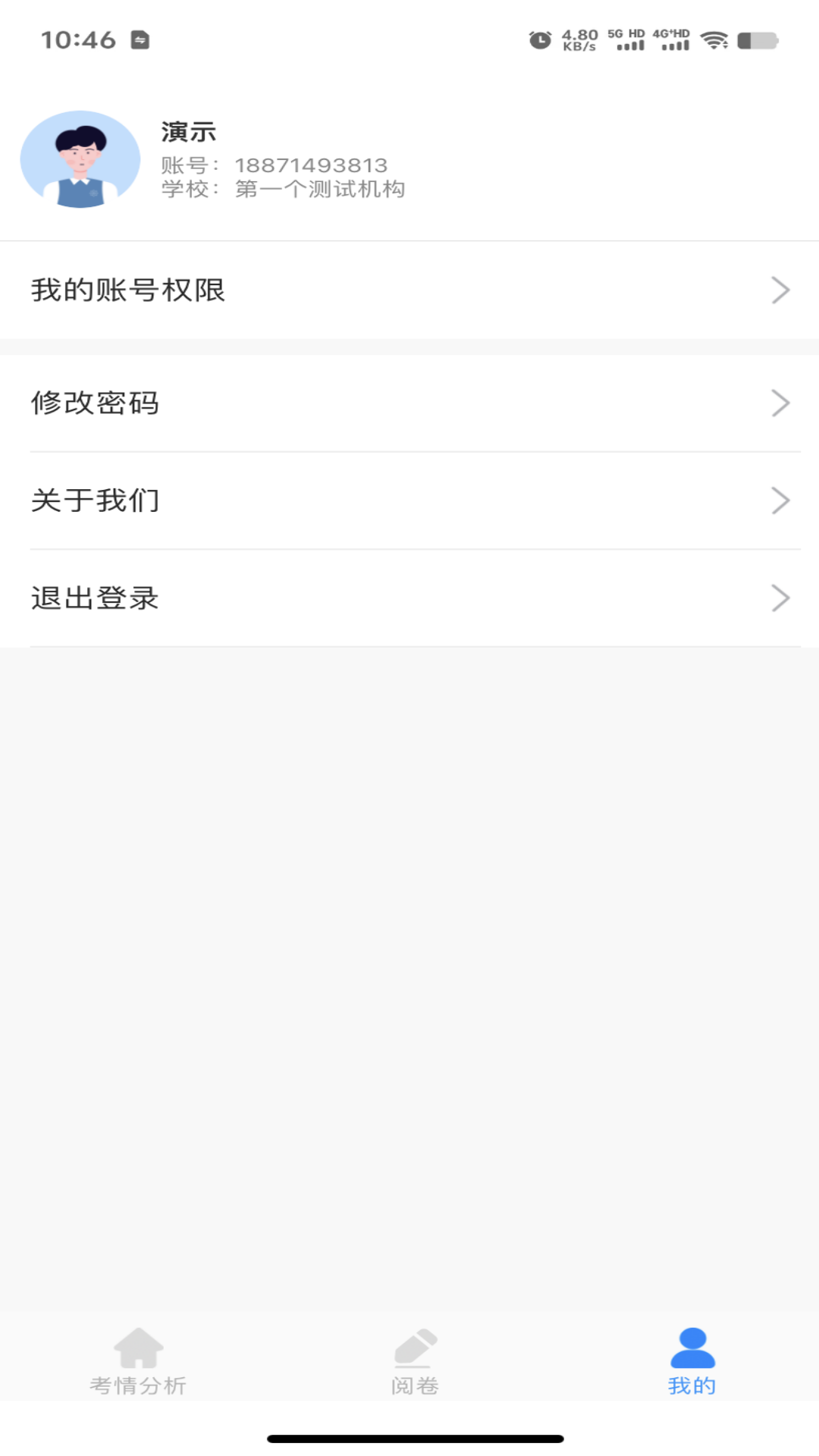Expand the chevron beside 关于我们
The height and width of the screenshot is (1456, 819).
pyautogui.click(x=780, y=500)
